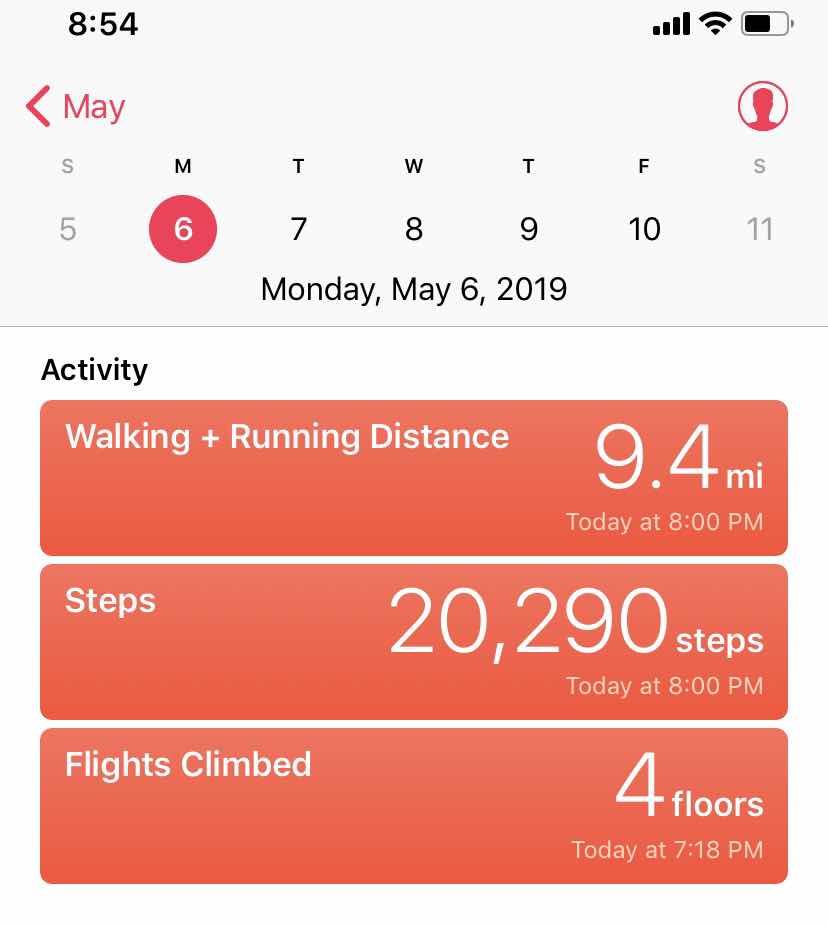Open the Flights Climbed card
This screenshot has height=926, width=828.
coord(414,805)
